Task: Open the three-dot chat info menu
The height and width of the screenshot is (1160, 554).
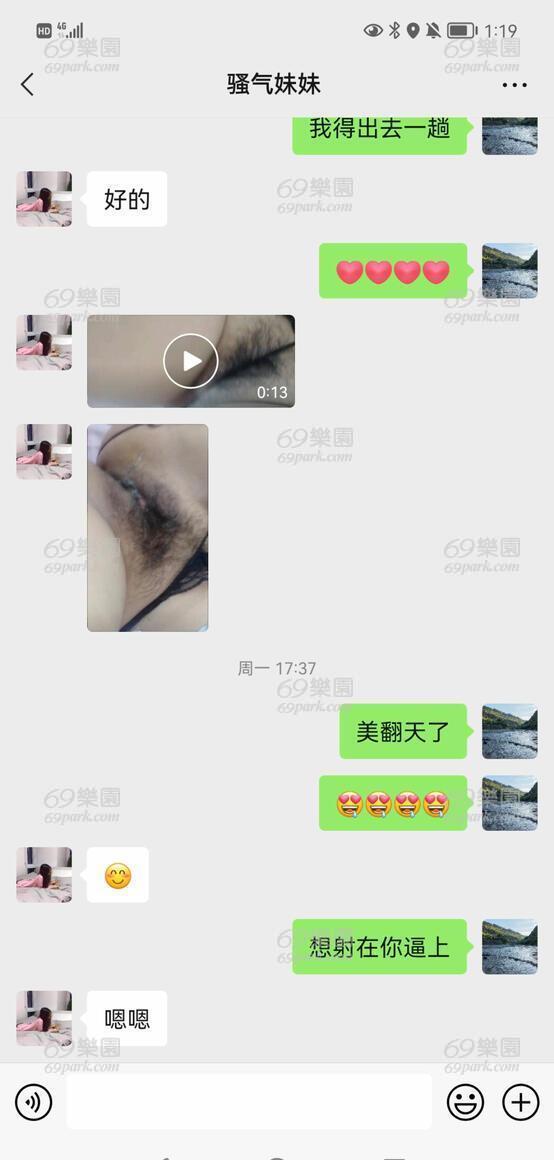Action: tap(514, 85)
